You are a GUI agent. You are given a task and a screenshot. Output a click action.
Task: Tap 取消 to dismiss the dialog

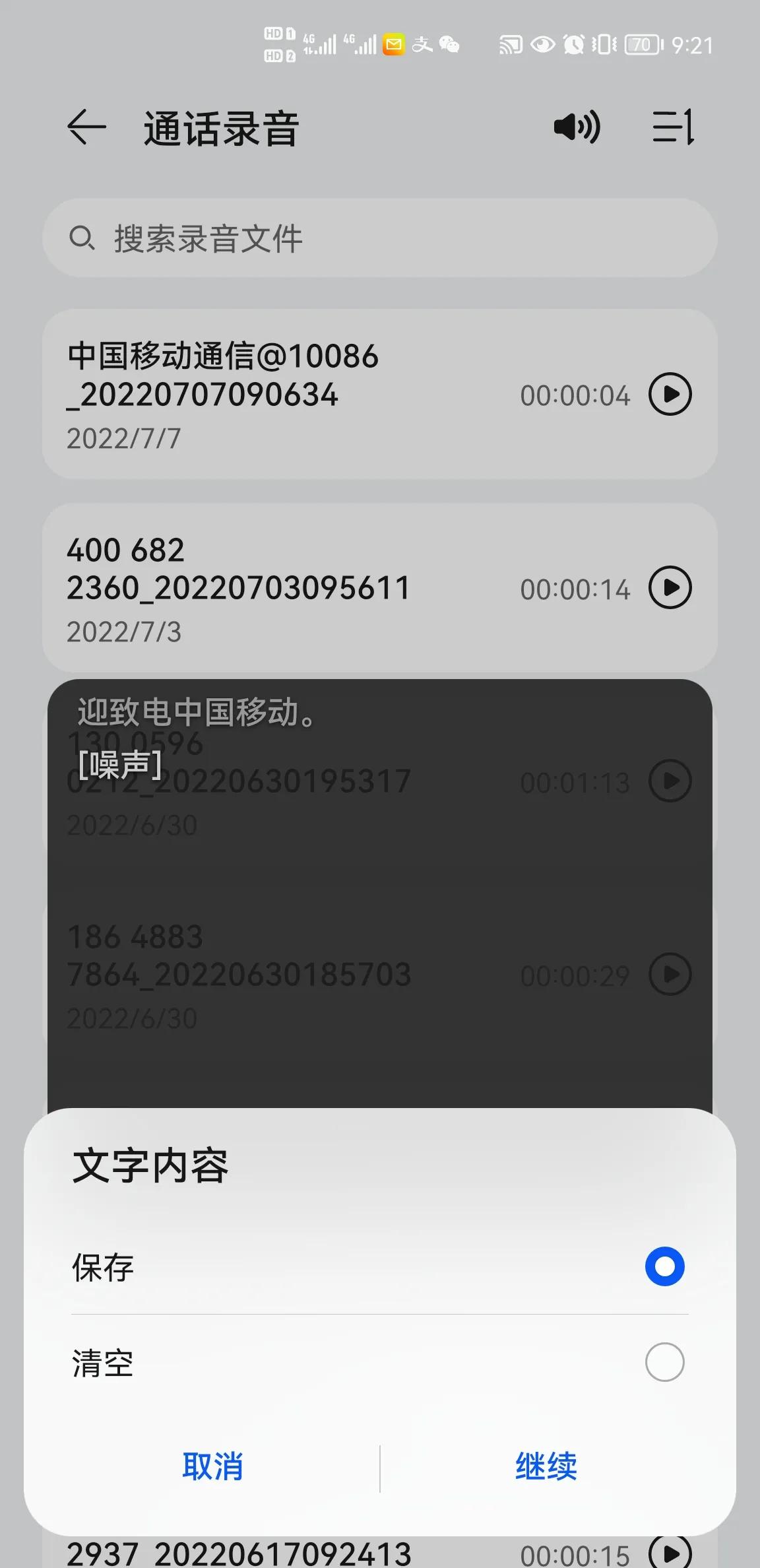tap(214, 1466)
